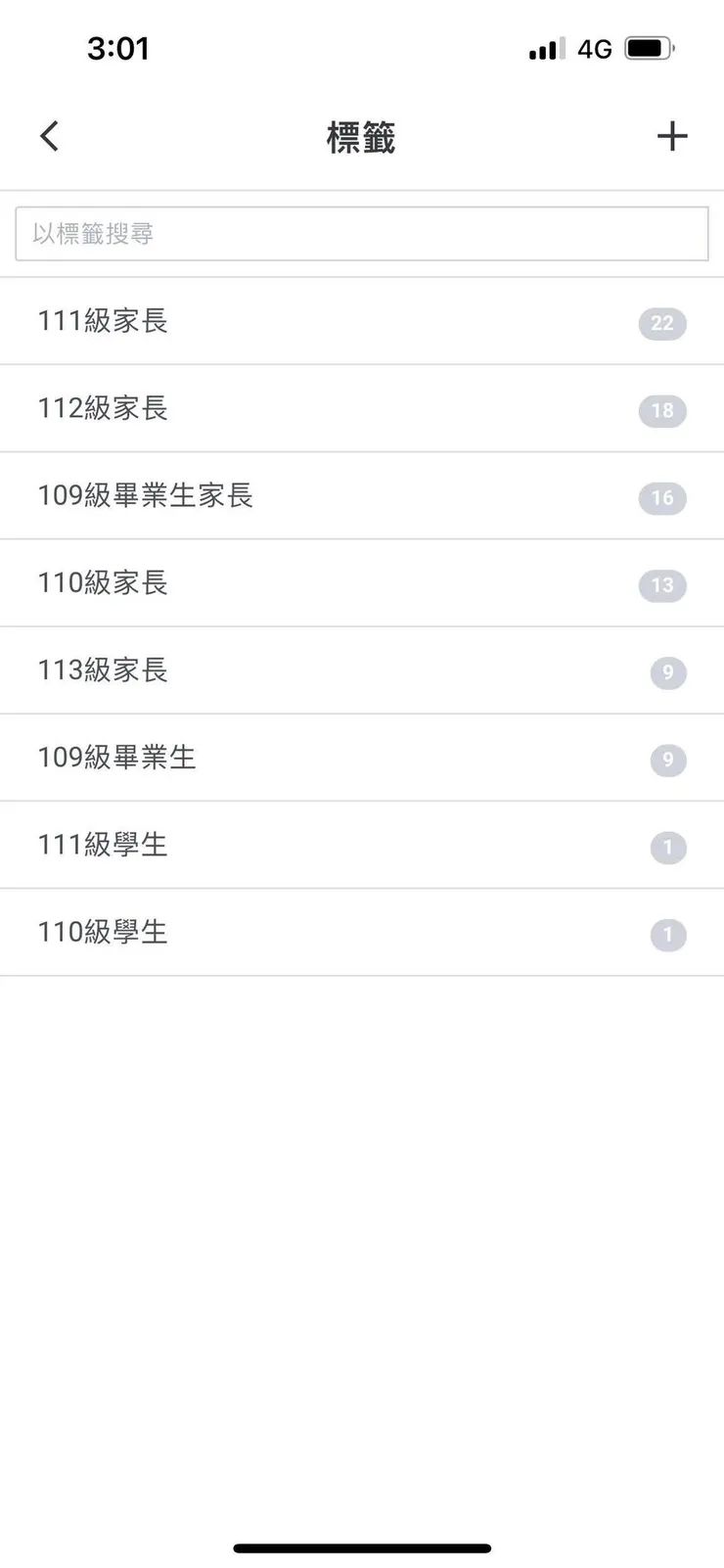
Task: Tap the 標籤 title at the top
Action: 360,137
